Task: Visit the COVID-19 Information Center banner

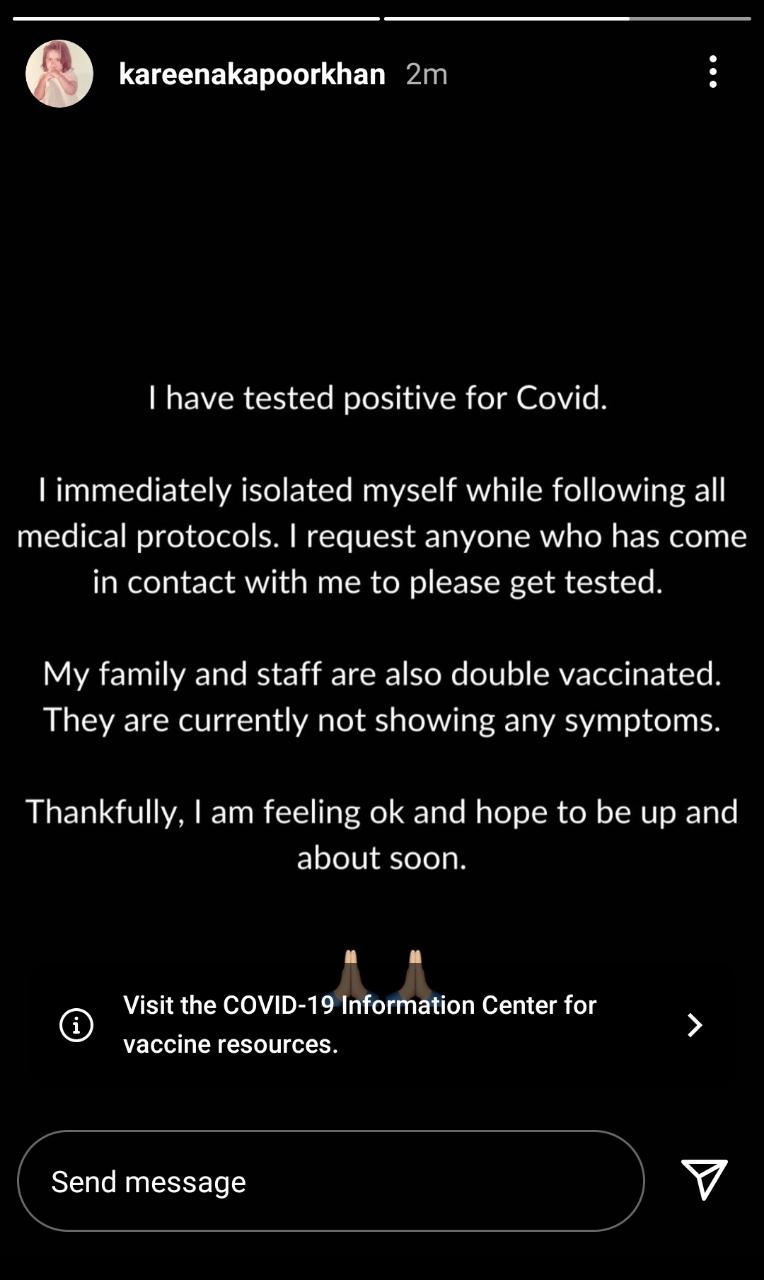Action: click(382, 1024)
